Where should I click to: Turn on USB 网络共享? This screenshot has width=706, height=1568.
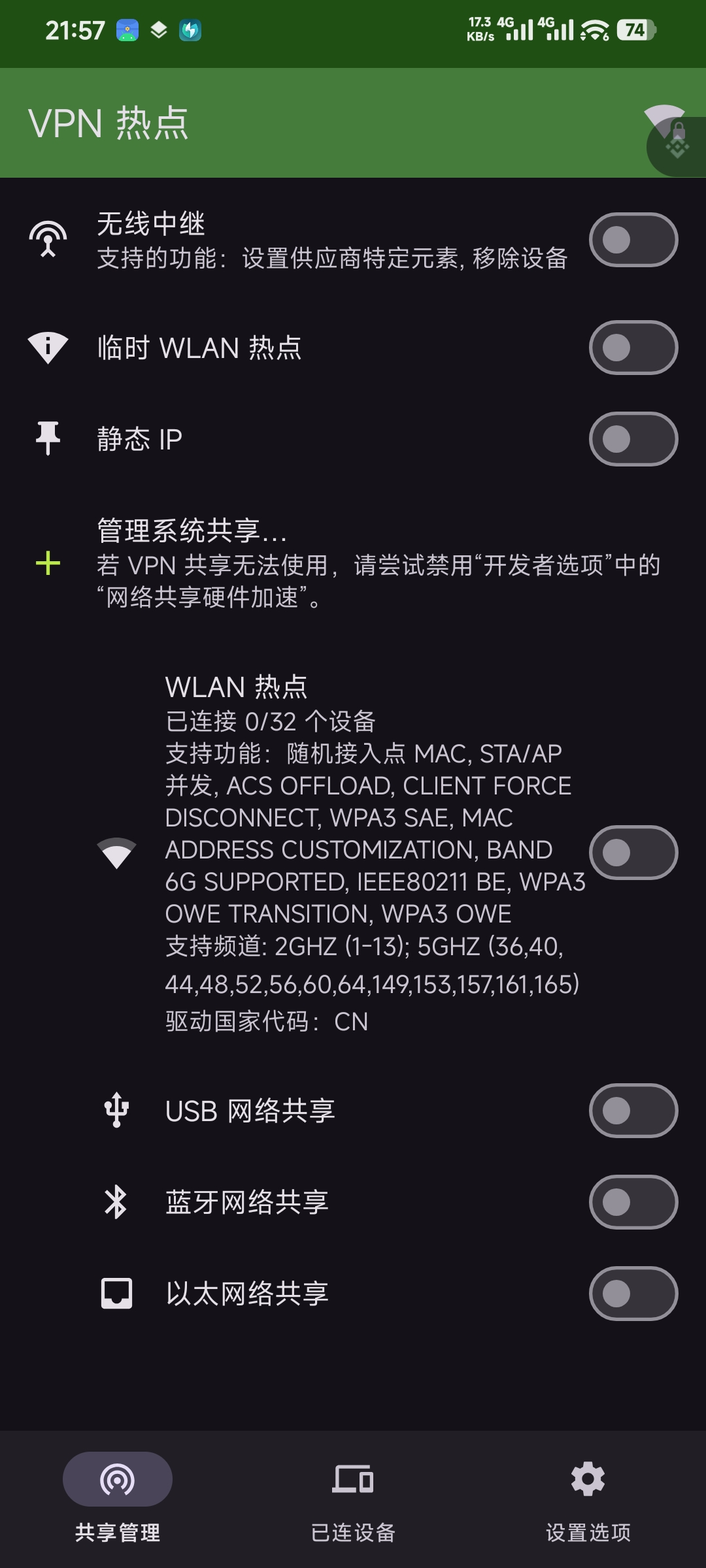click(x=633, y=1111)
